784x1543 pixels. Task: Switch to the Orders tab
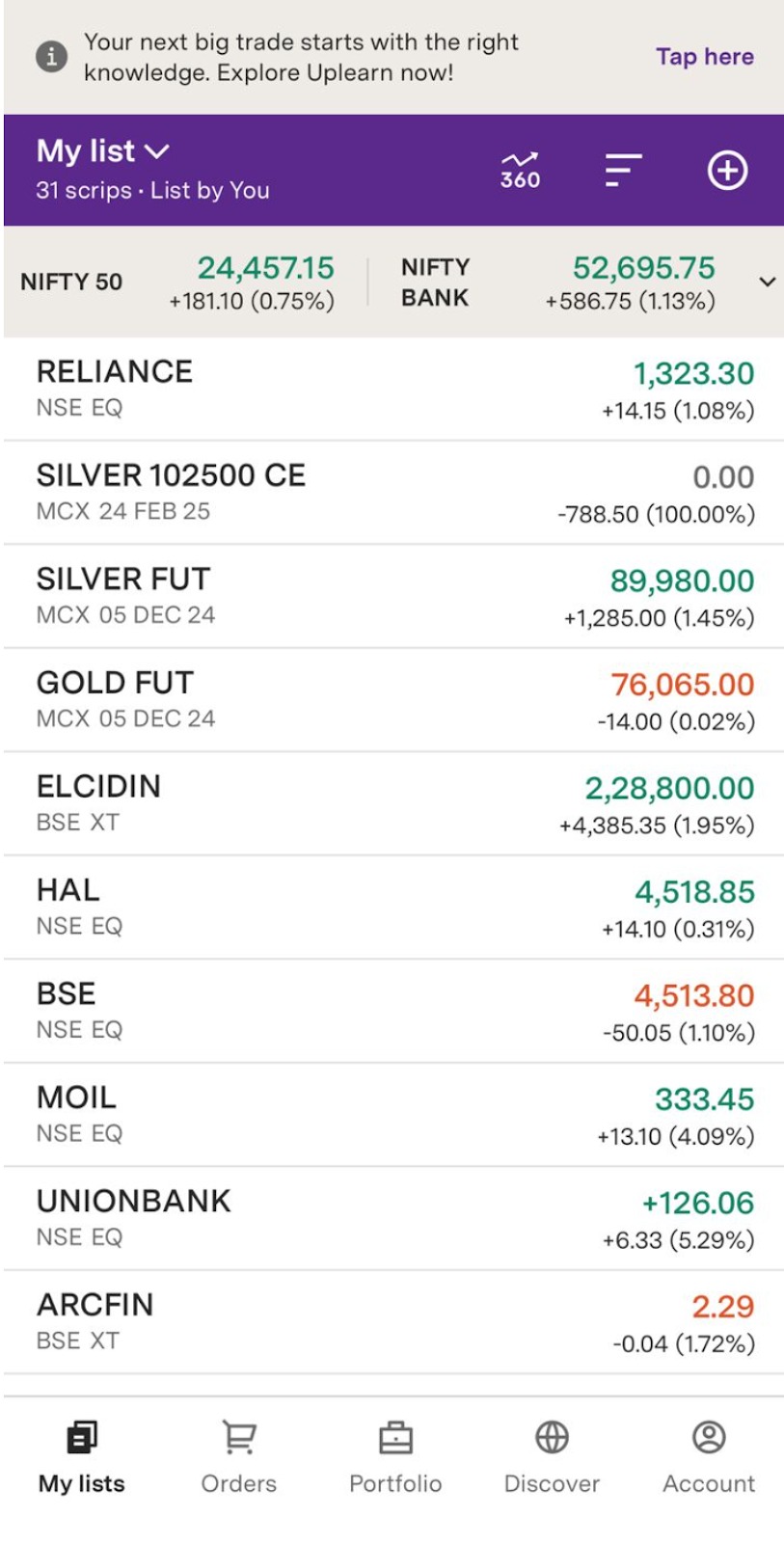coord(238,1456)
